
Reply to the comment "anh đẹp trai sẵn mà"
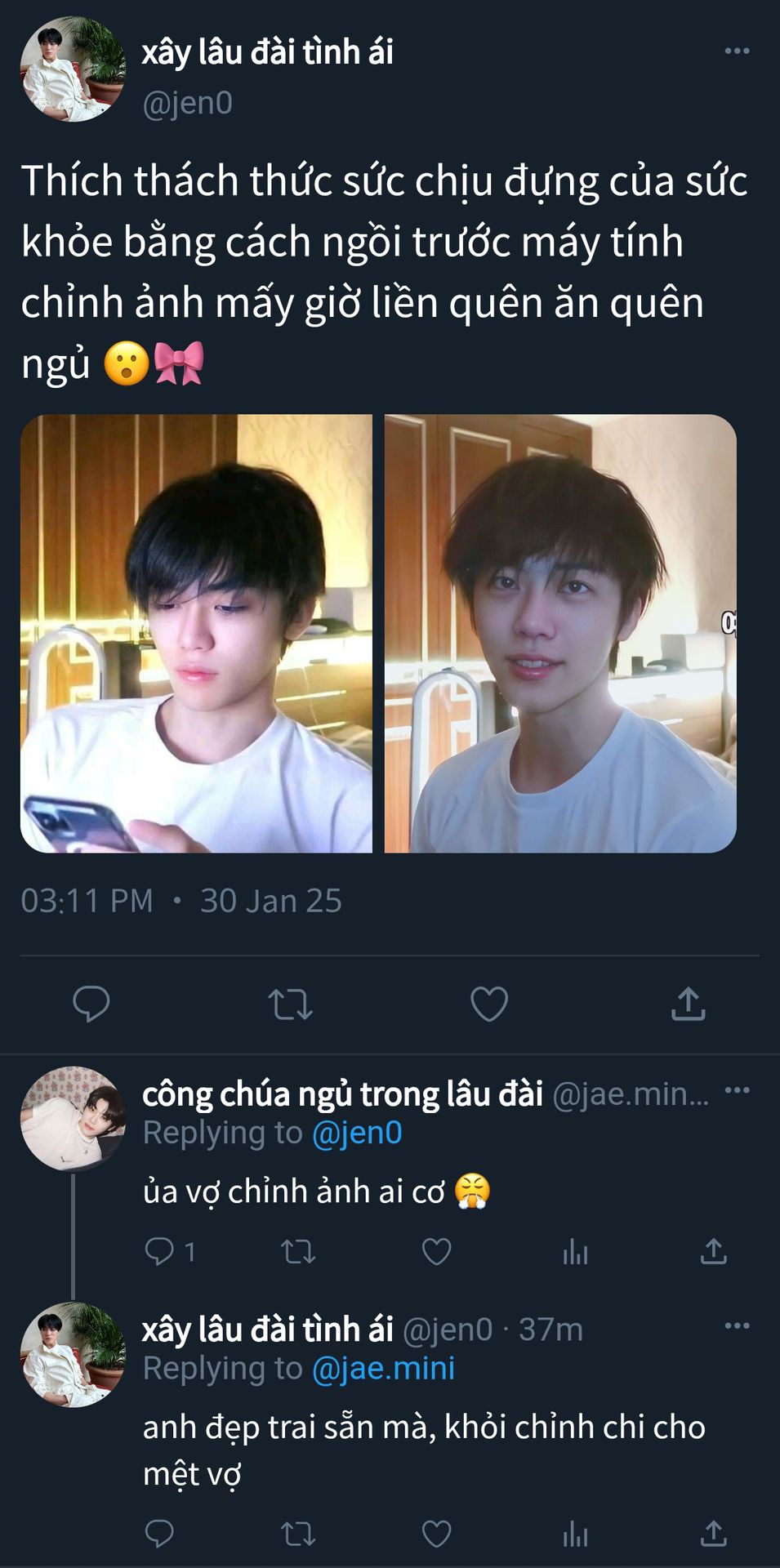coord(159,1535)
